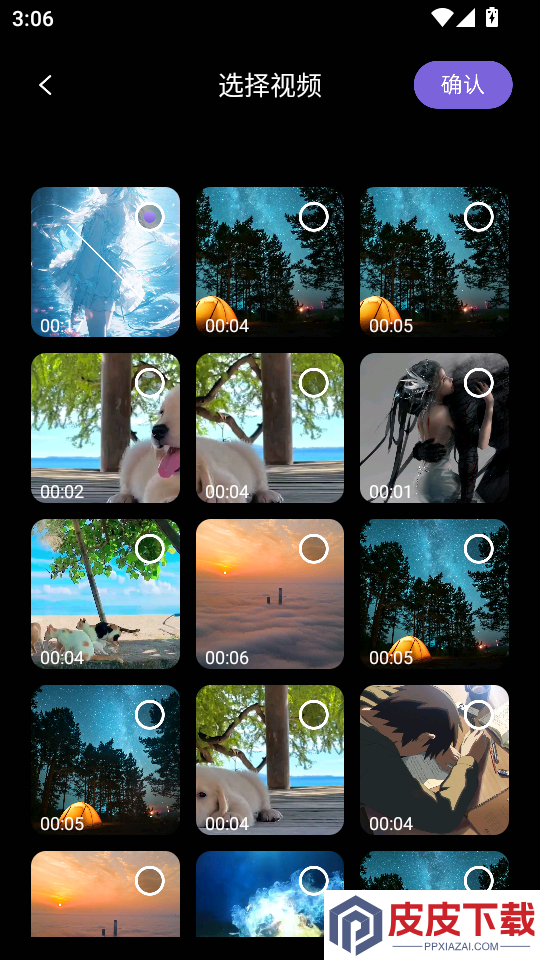Image resolution: width=540 pixels, height=960 pixels.
Task: Confirm selection with the 确认 button
Action: click(463, 84)
